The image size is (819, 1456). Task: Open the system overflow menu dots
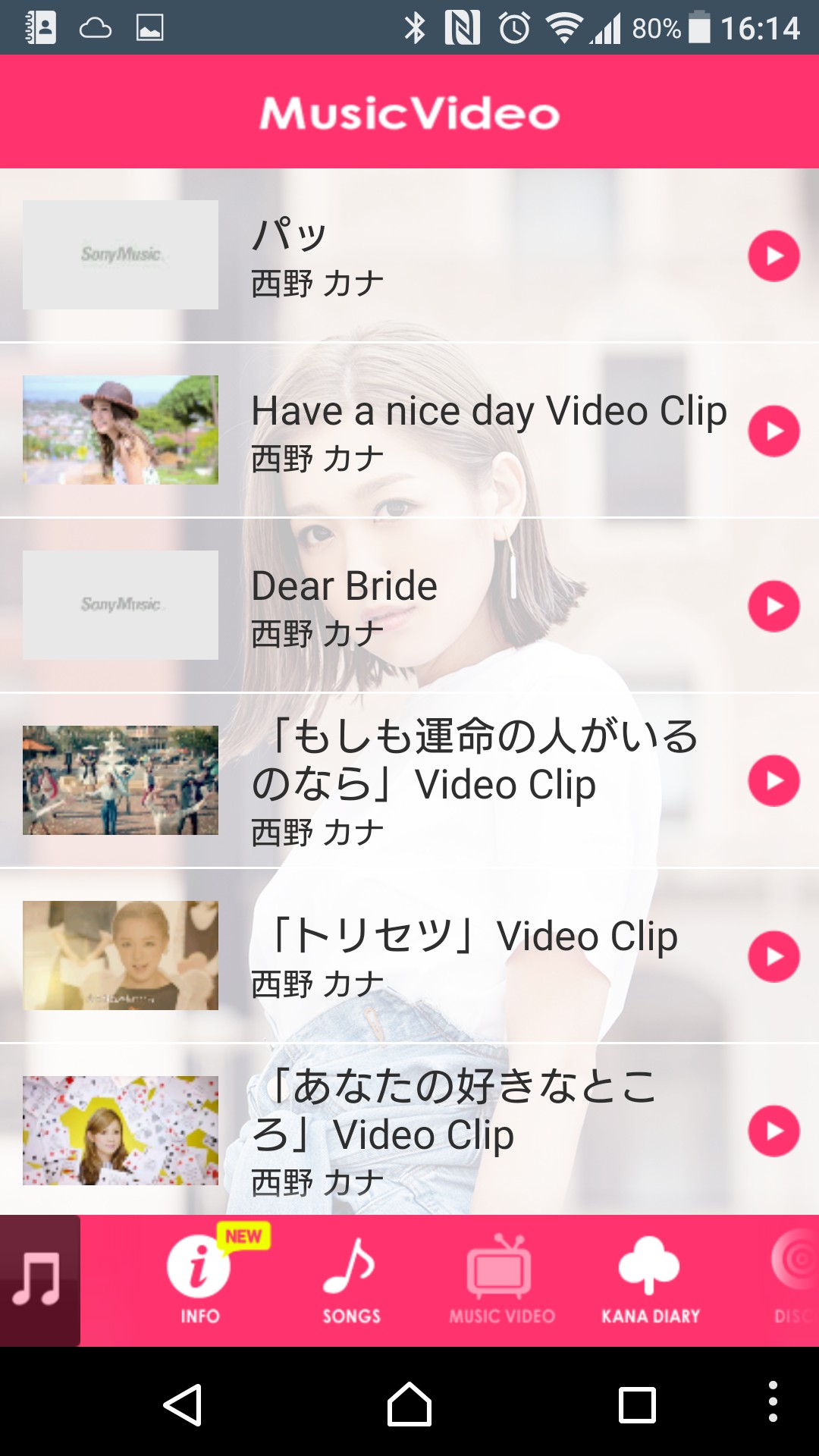[773, 1402]
